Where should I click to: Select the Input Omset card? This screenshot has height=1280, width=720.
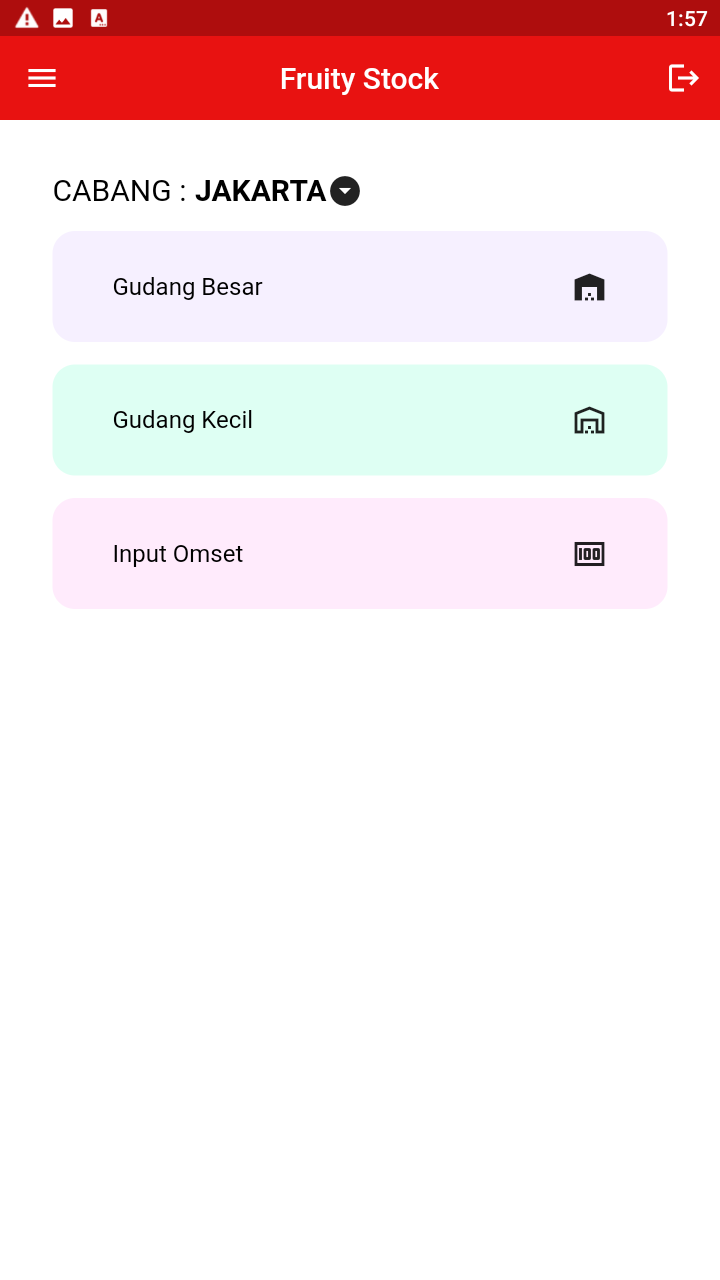coord(360,554)
